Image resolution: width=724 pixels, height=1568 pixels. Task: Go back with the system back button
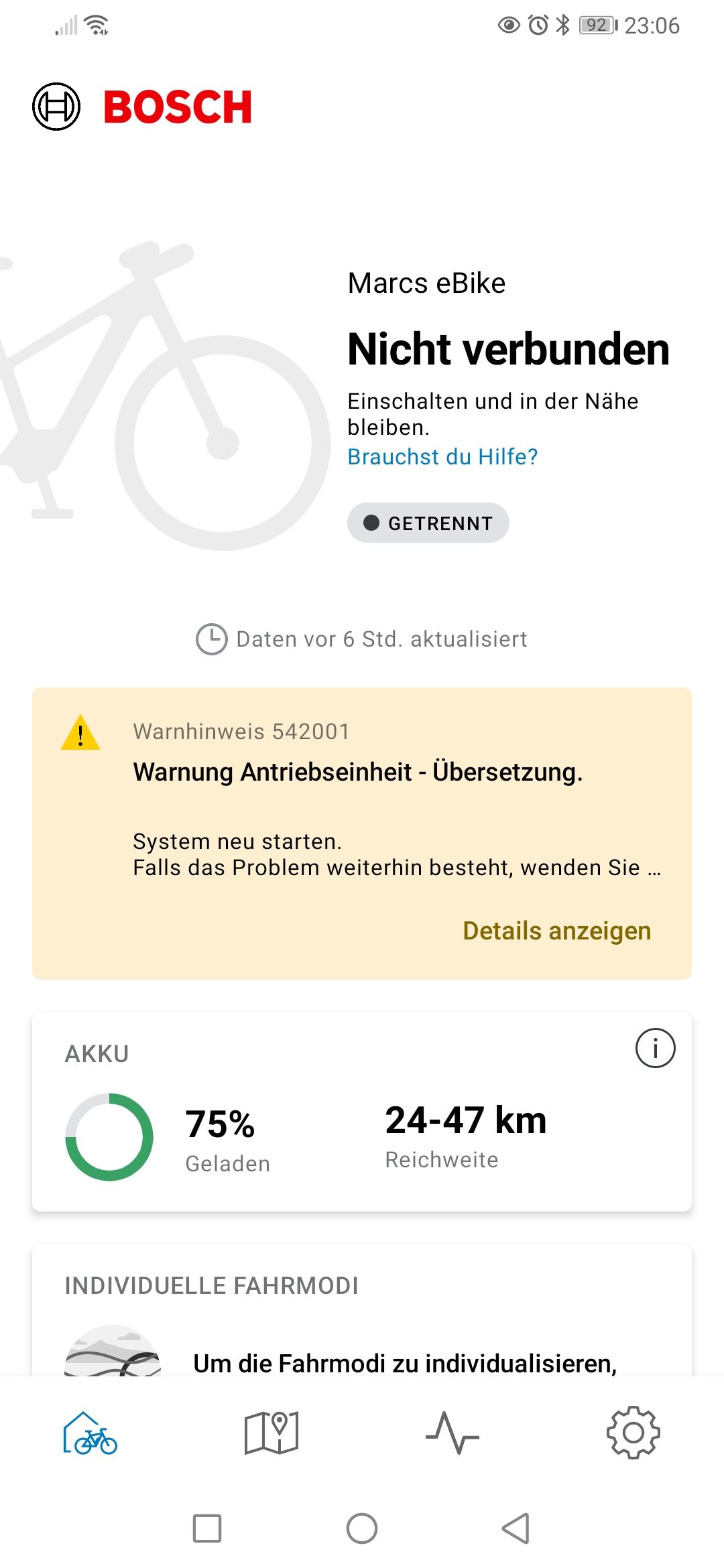point(516,1528)
